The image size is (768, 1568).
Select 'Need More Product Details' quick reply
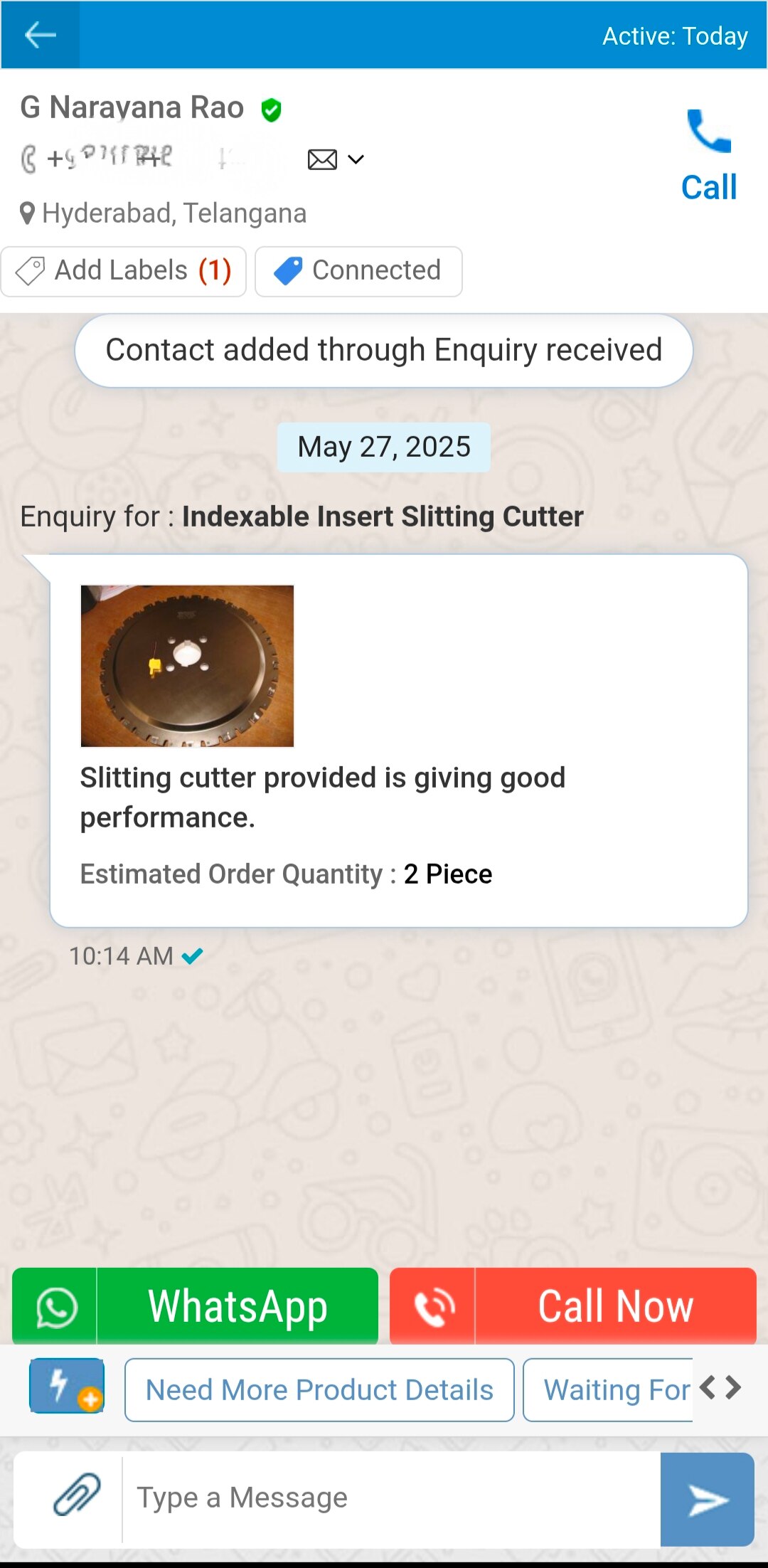319,1389
